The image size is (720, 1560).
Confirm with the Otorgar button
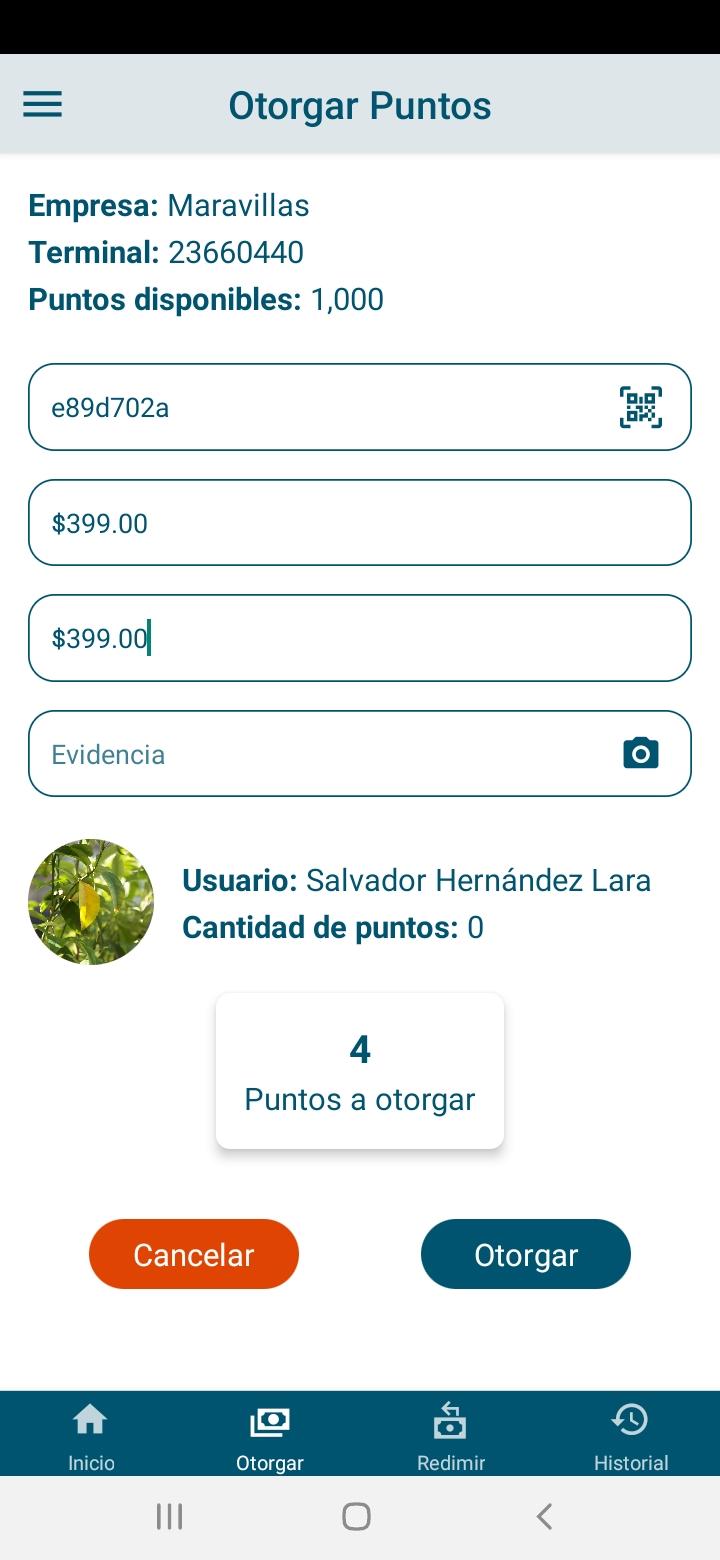(x=526, y=1254)
